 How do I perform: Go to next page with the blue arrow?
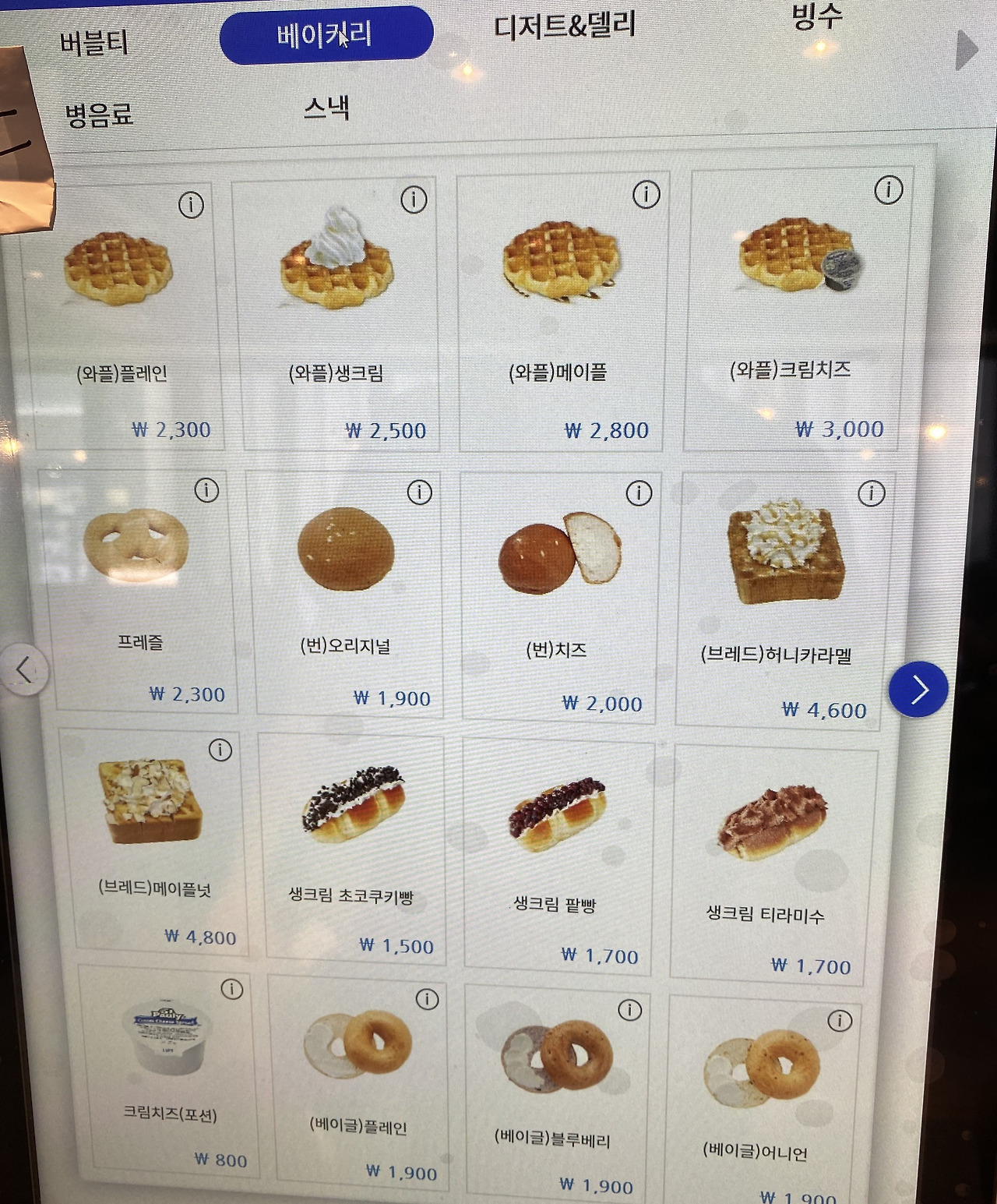click(918, 689)
